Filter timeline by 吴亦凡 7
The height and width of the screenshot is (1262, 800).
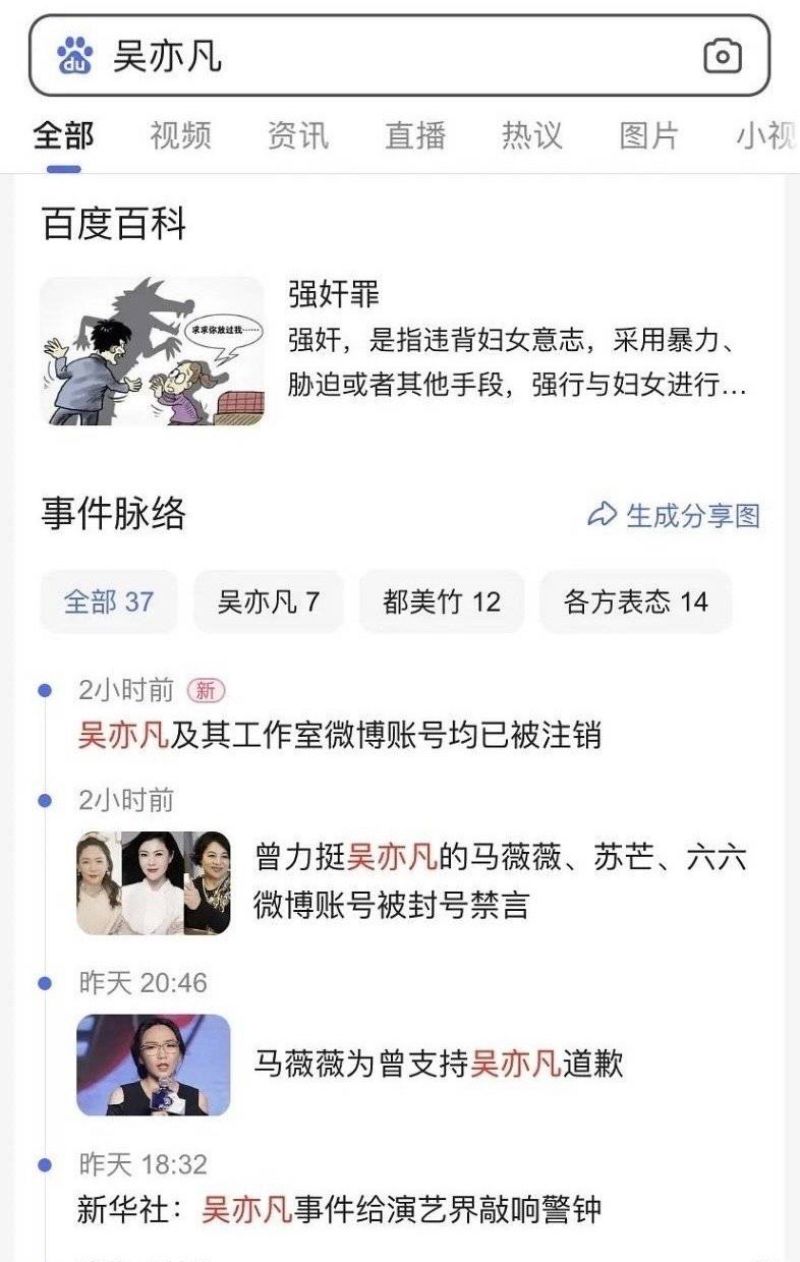coord(268,602)
